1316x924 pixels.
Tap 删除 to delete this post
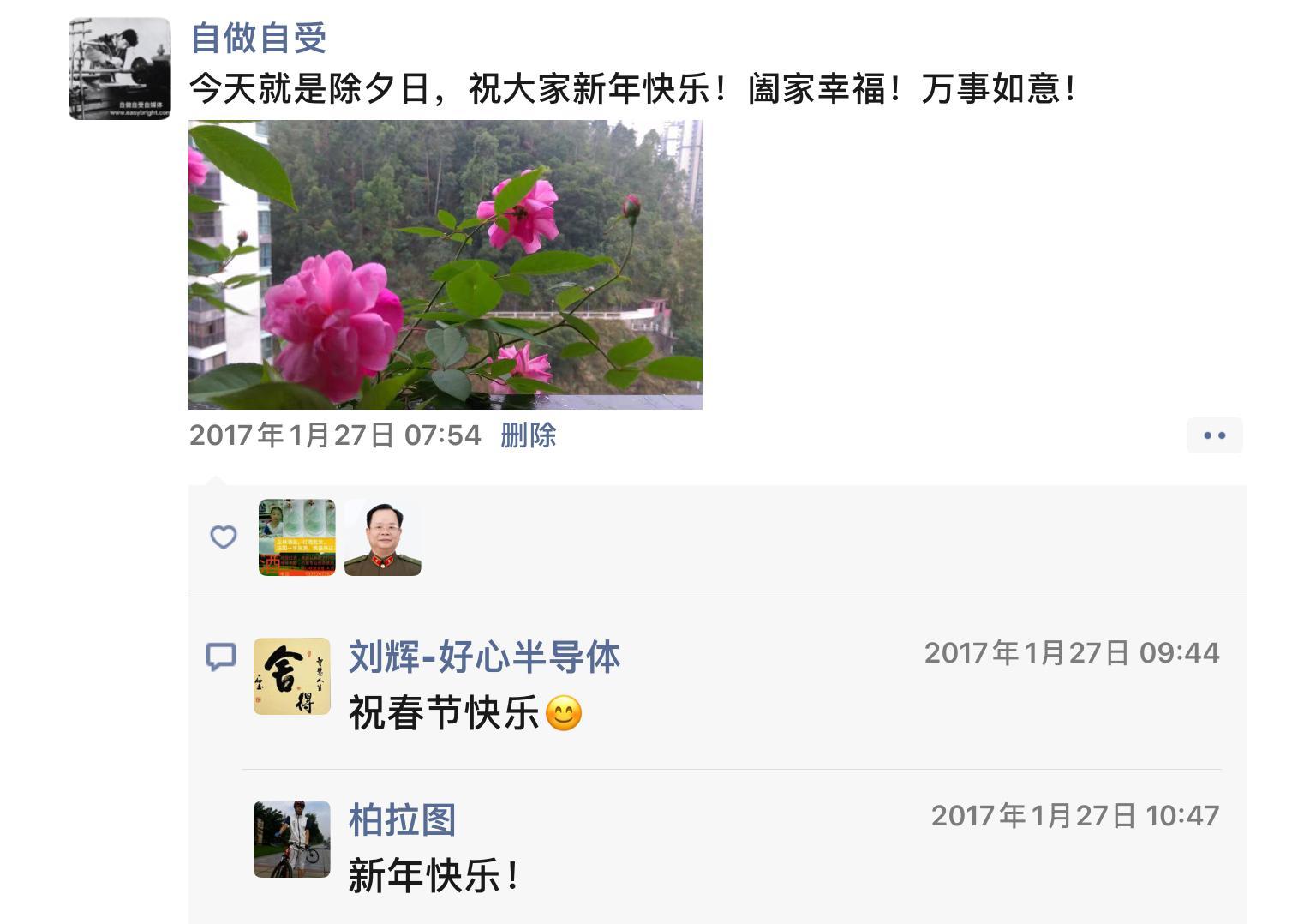528,435
